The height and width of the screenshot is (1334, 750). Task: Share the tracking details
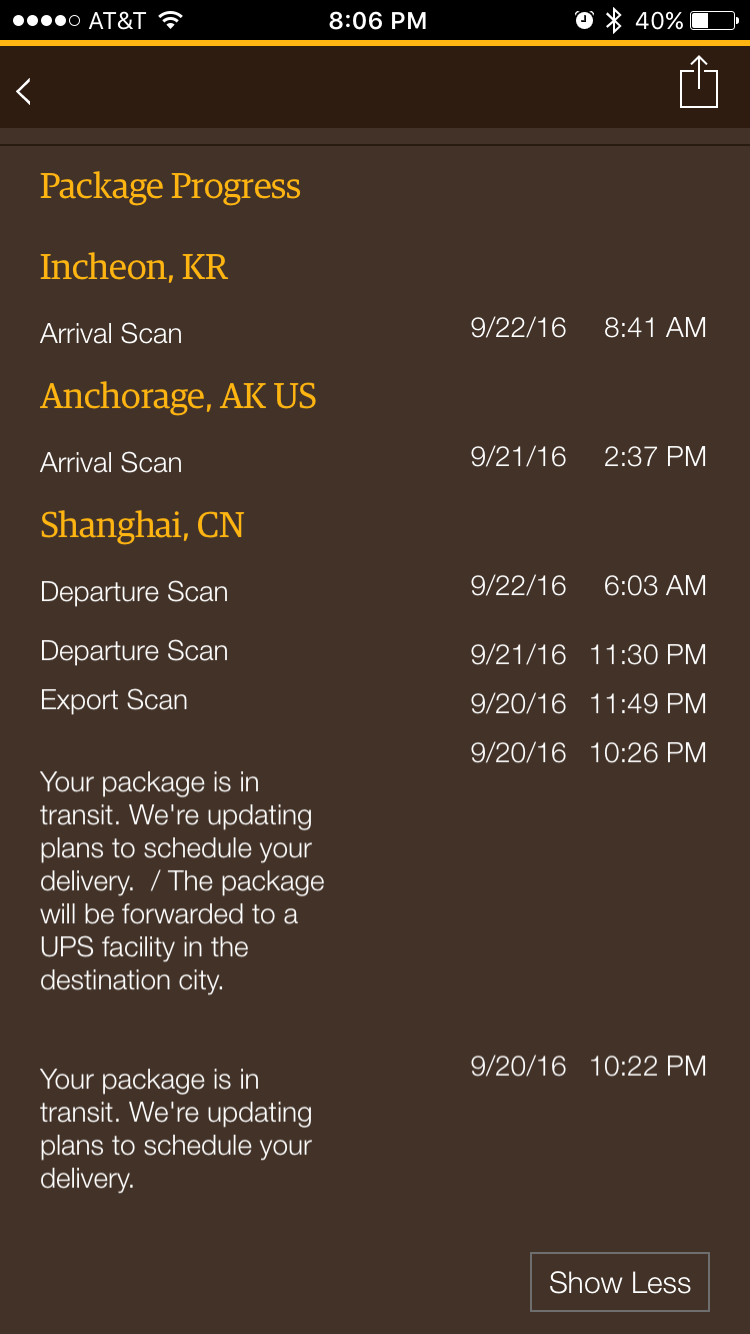point(698,82)
